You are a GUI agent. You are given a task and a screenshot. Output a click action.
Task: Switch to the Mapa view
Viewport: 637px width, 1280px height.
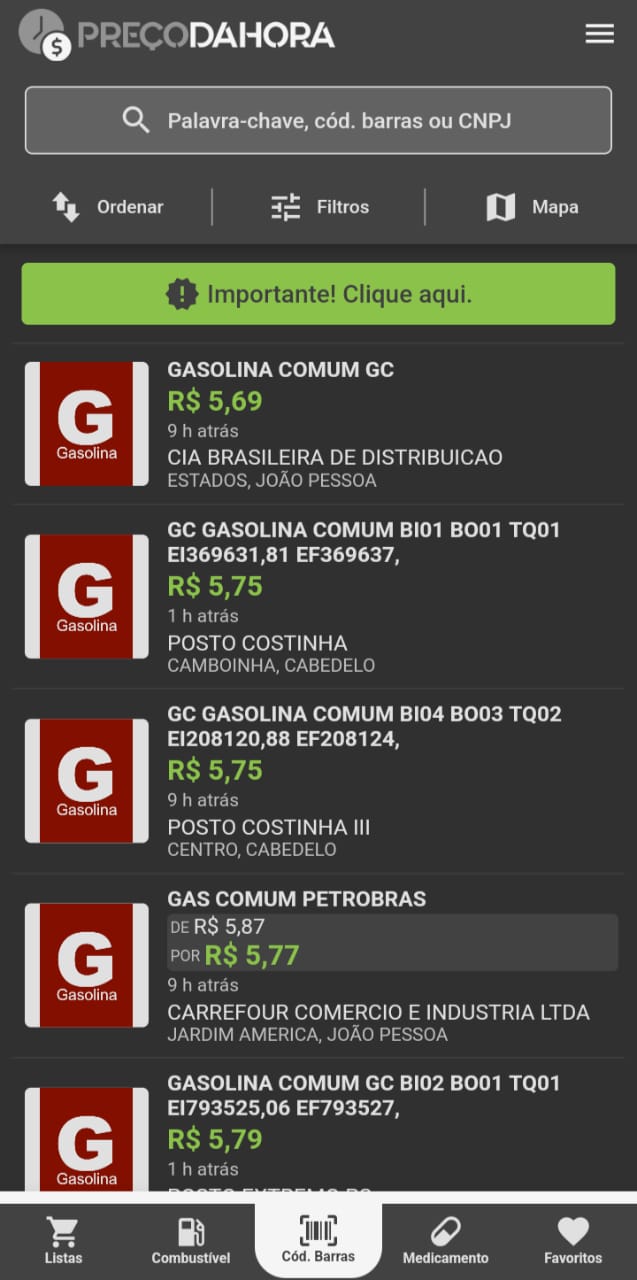(x=531, y=207)
